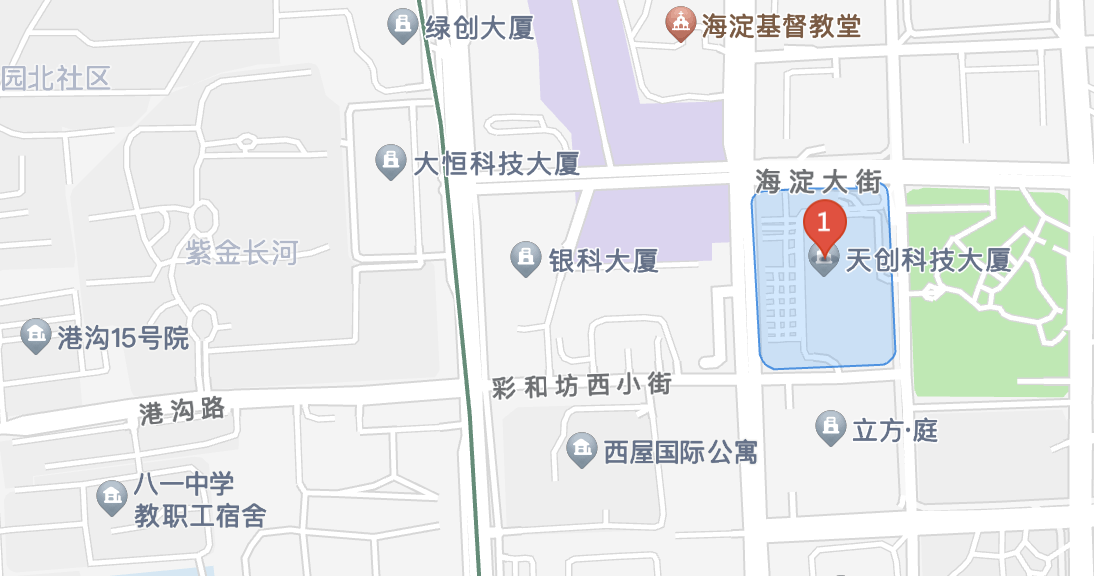This screenshot has width=1094, height=576.
Task: Select the red pin numbered 1
Action: point(824,222)
